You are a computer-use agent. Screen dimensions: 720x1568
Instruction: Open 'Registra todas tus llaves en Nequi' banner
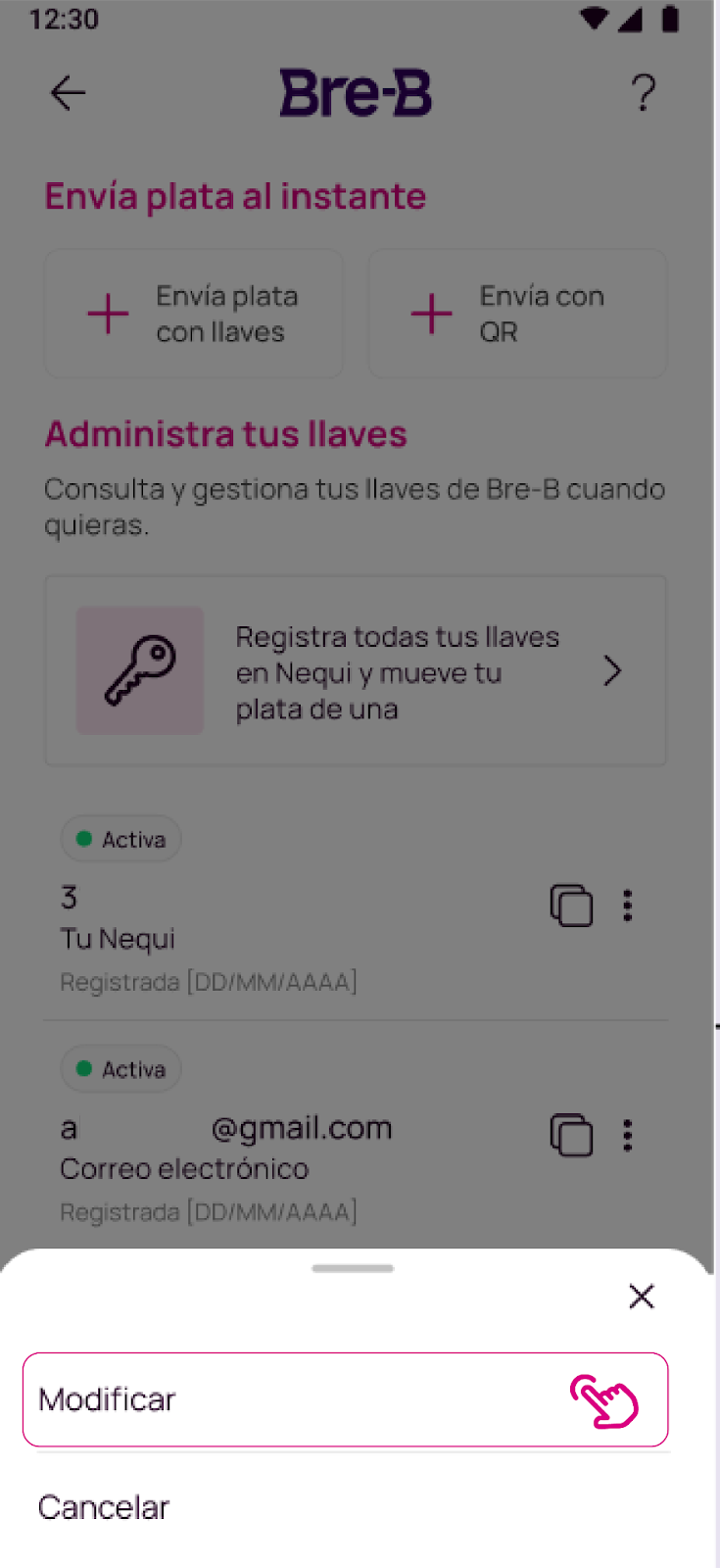tap(355, 670)
